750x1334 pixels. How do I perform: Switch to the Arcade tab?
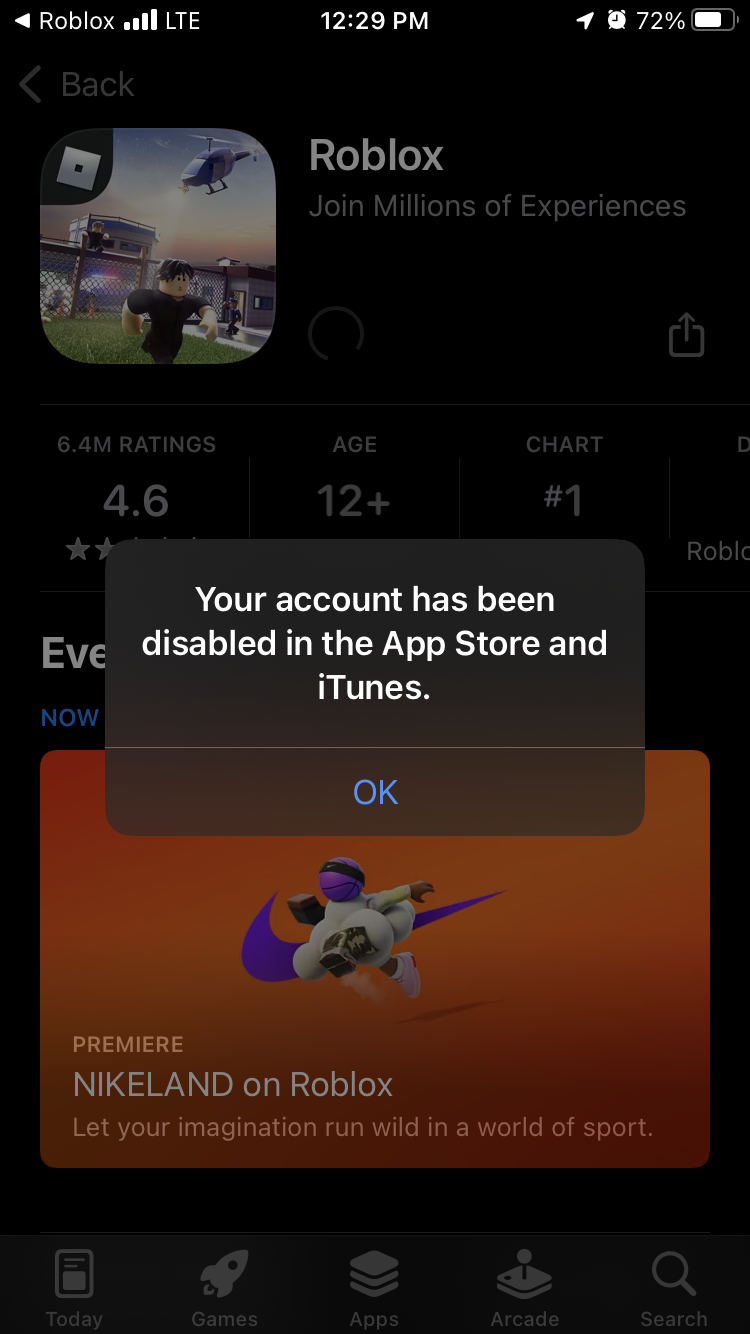pos(524,1290)
